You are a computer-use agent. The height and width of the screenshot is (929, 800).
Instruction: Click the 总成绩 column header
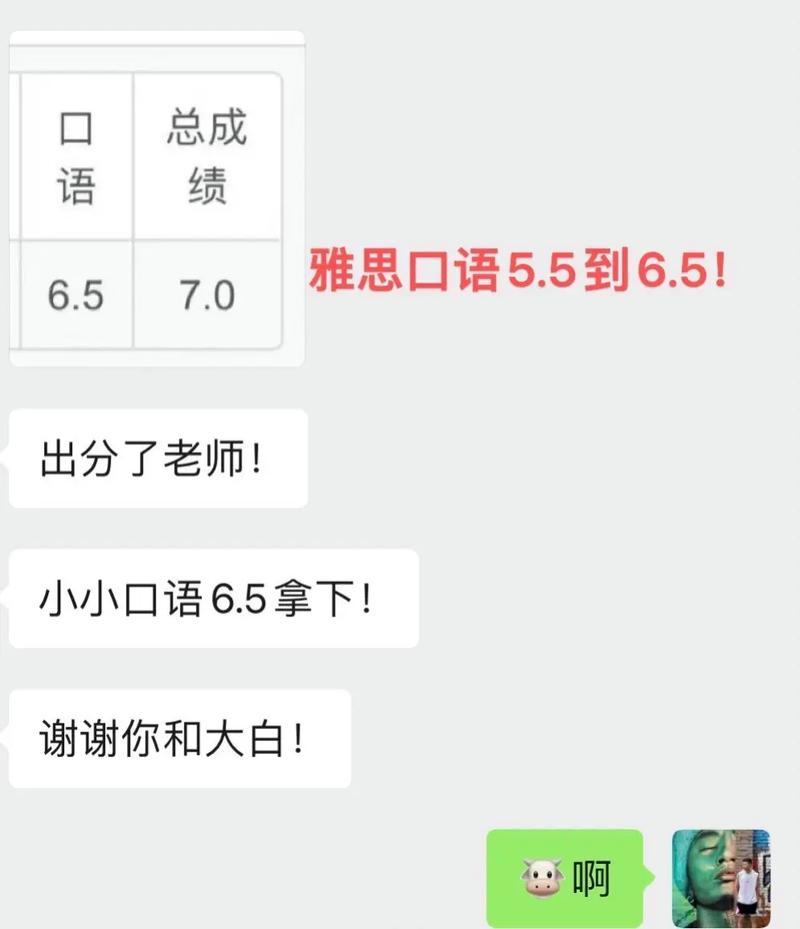tap(206, 153)
